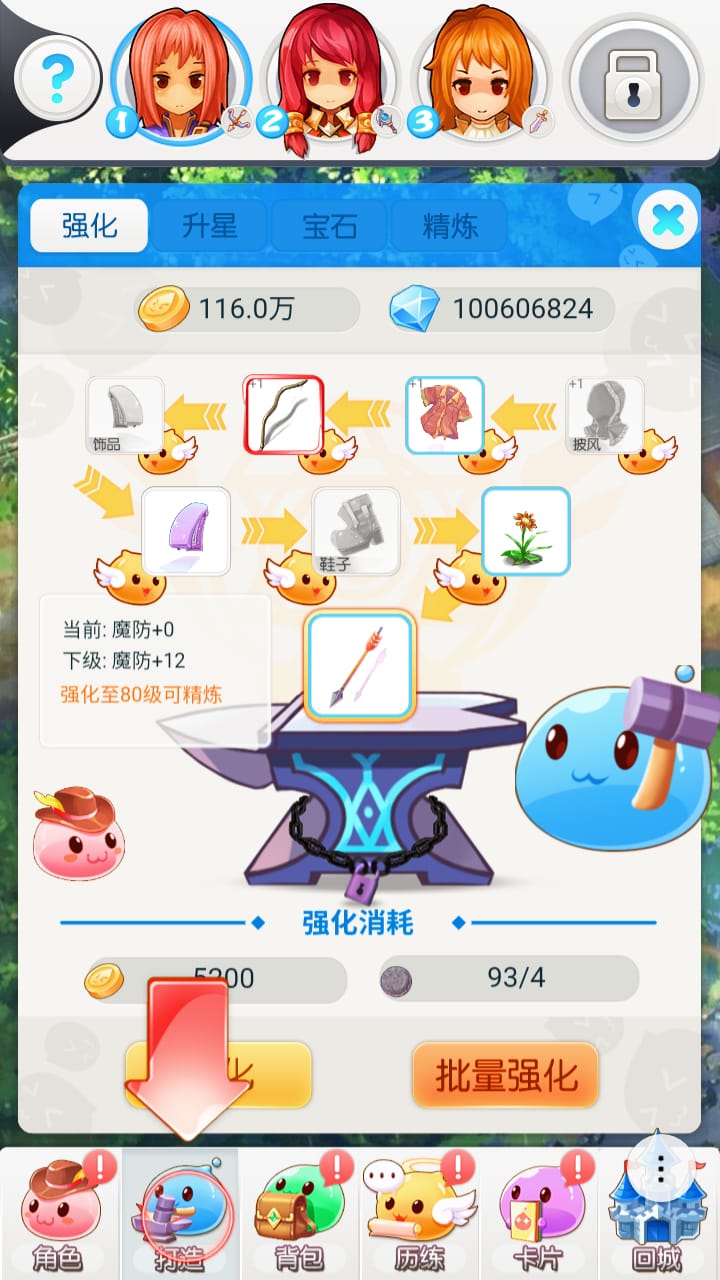Select the bow weapon slot
Viewport: 720px width, 1280px height.
283,415
